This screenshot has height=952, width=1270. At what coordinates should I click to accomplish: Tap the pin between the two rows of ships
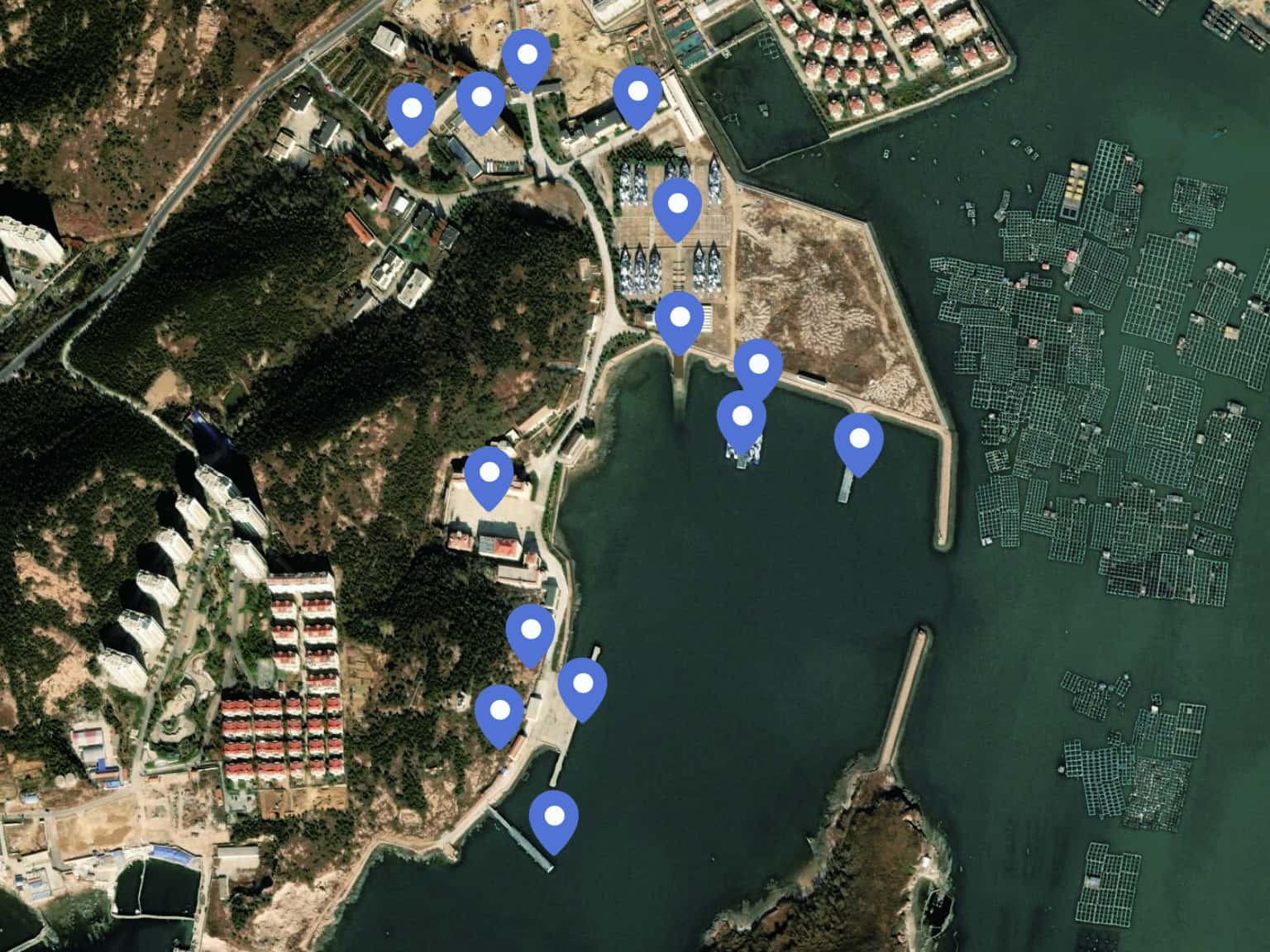coord(677,204)
